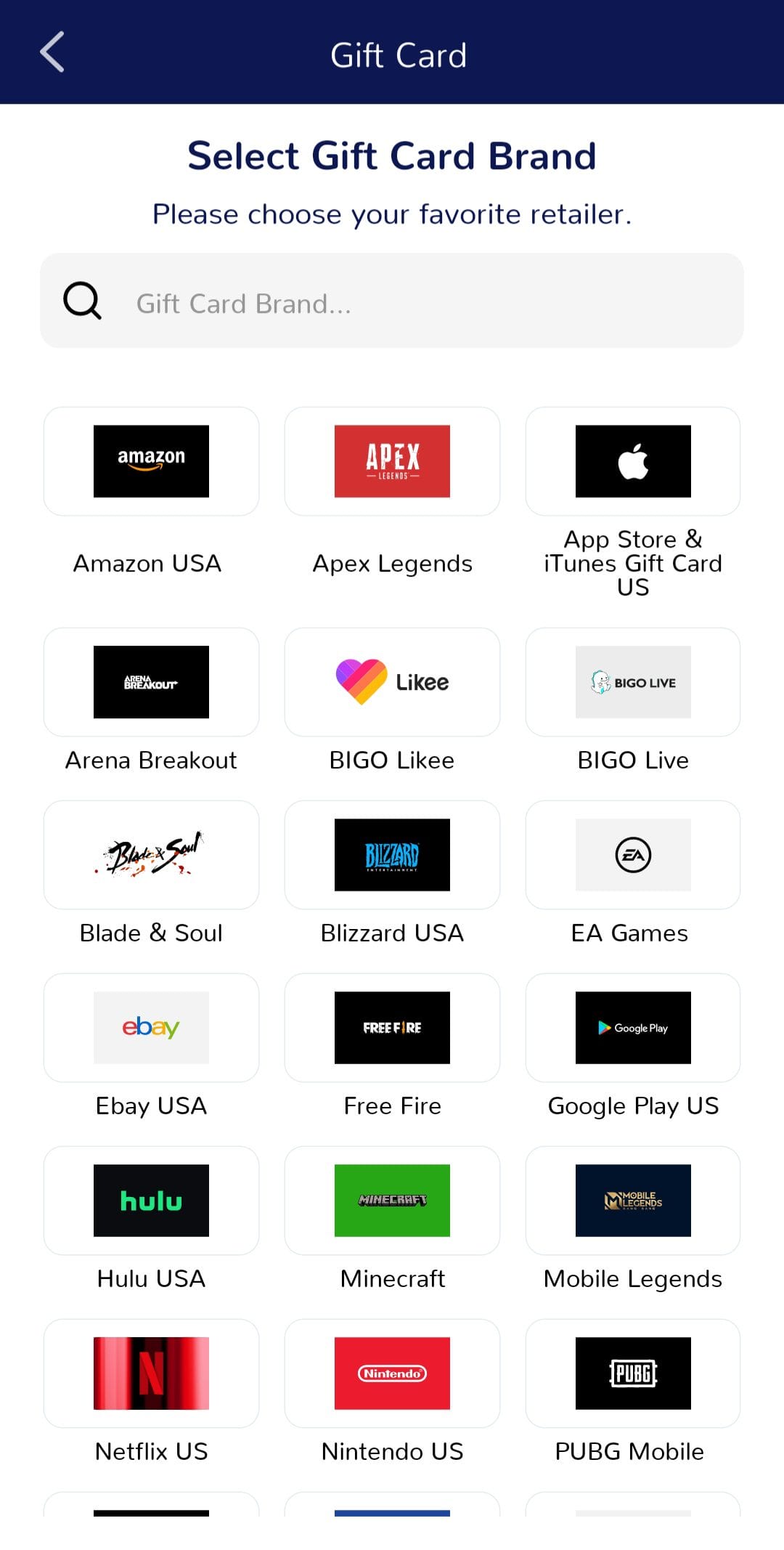Open EA Games gift card

pyautogui.click(x=633, y=856)
